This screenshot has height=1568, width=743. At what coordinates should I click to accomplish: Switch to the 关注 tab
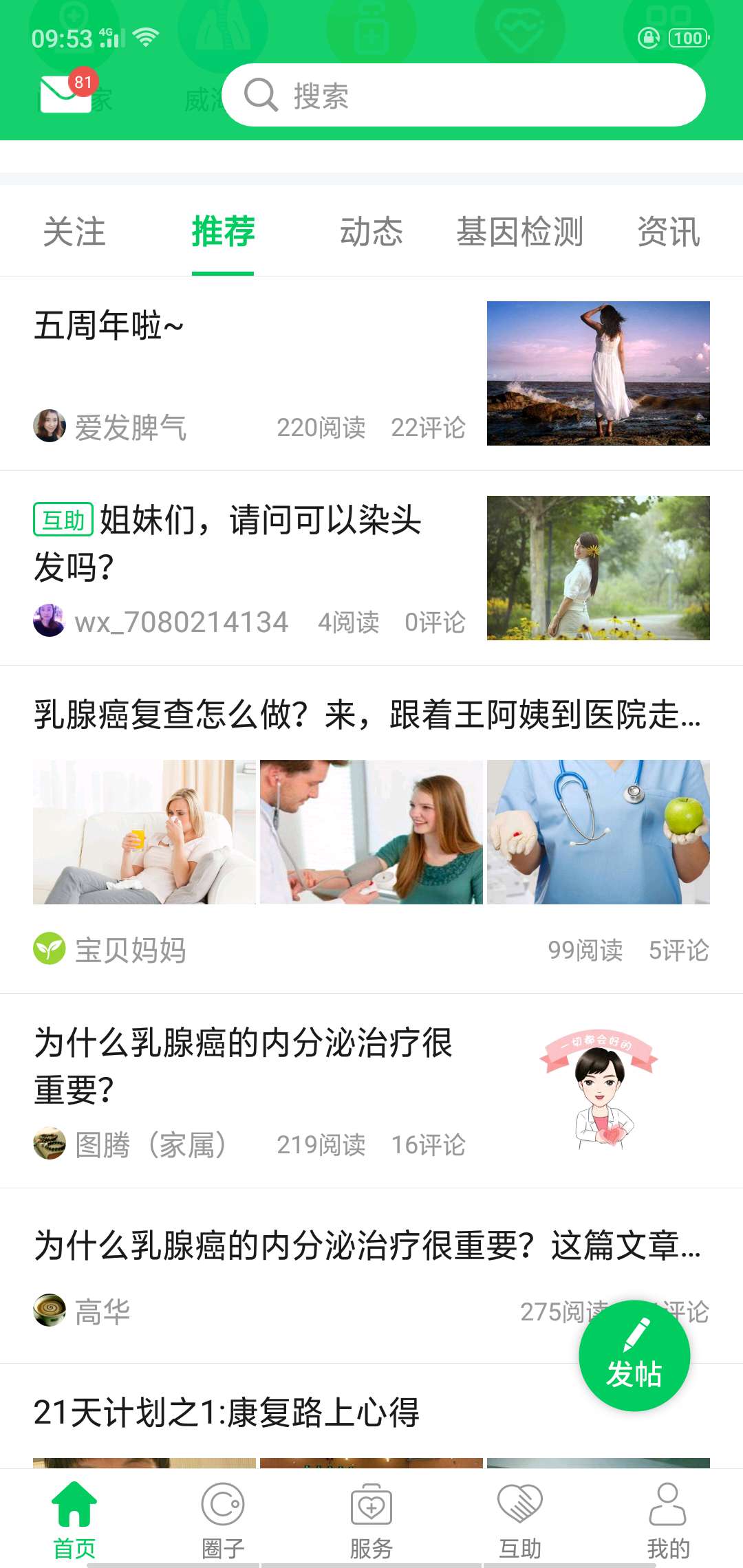(x=74, y=232)
